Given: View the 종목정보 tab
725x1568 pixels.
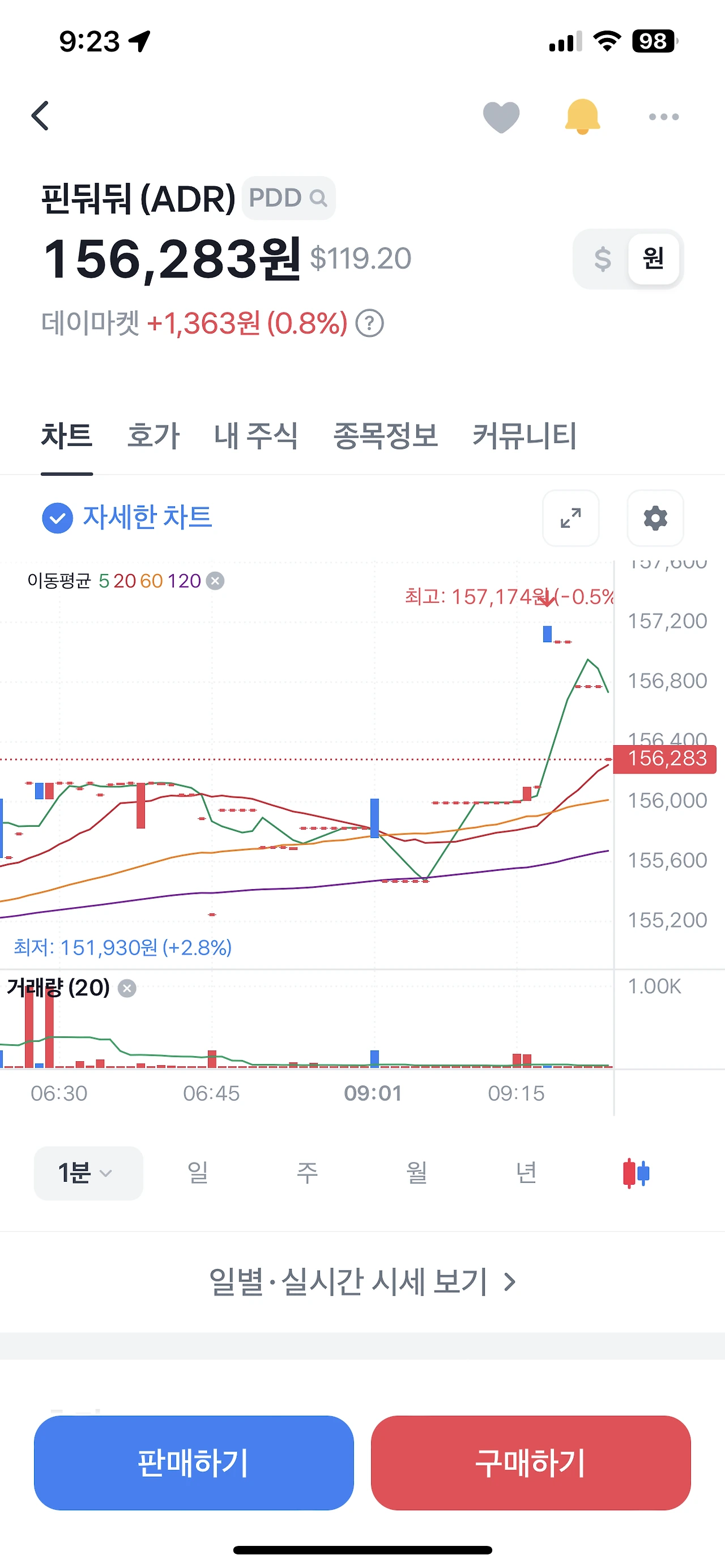Looking at the screenshot, I should 385,436.
